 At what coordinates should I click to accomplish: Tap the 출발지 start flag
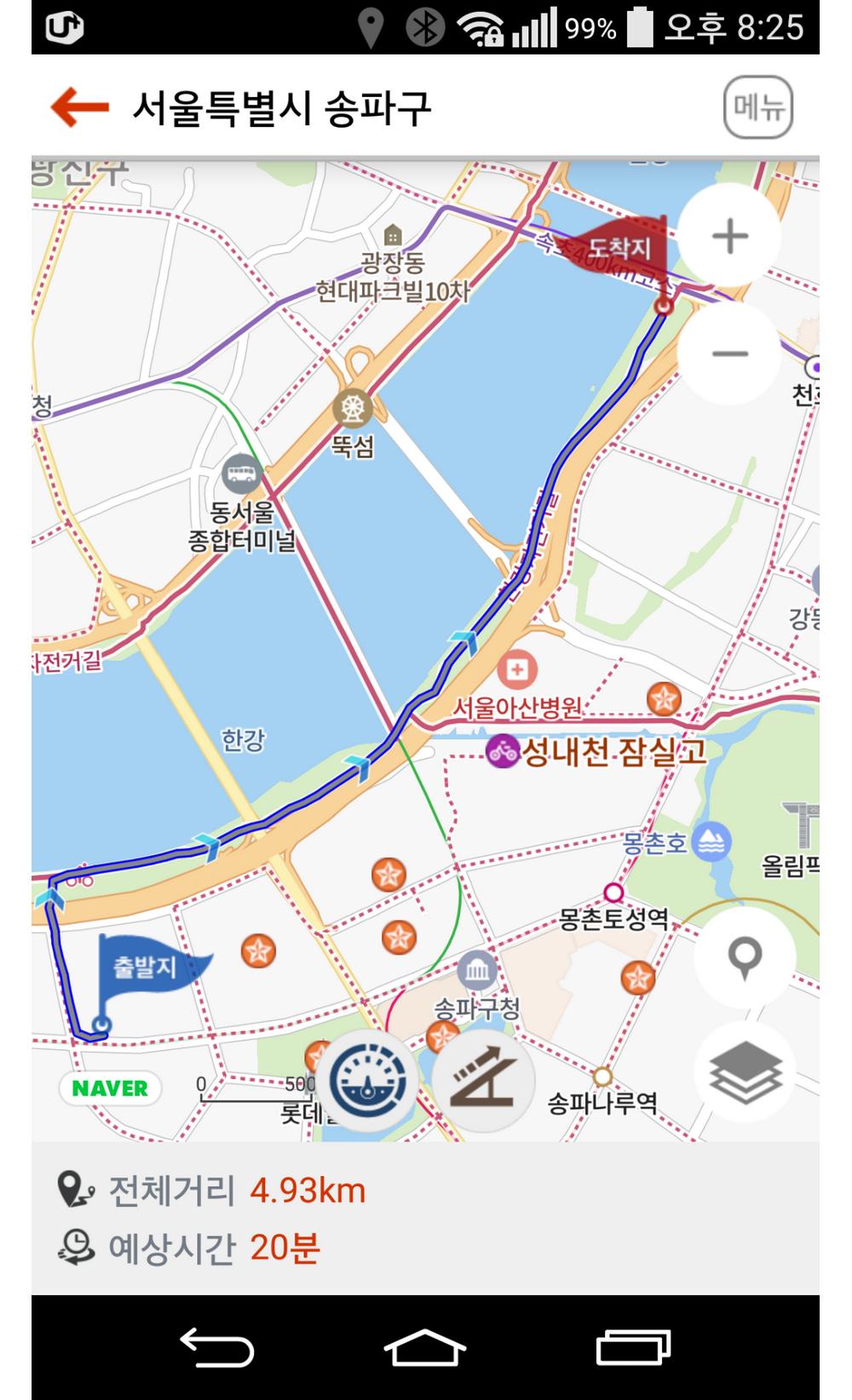[147, 967]
